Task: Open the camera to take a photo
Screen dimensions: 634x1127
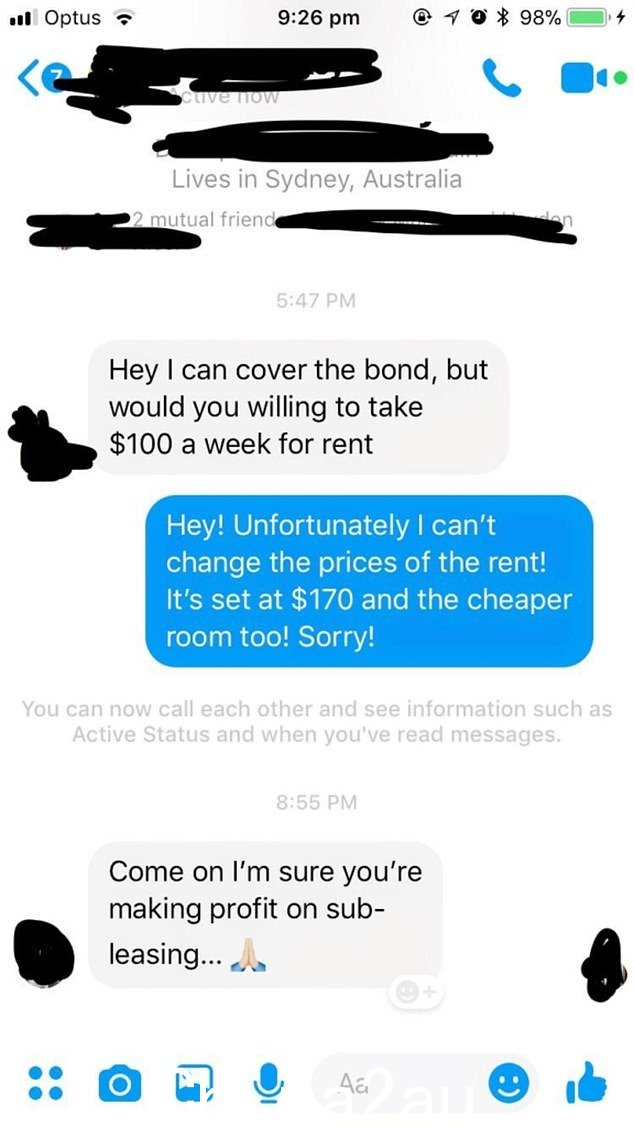Action: click(119, 1082)
